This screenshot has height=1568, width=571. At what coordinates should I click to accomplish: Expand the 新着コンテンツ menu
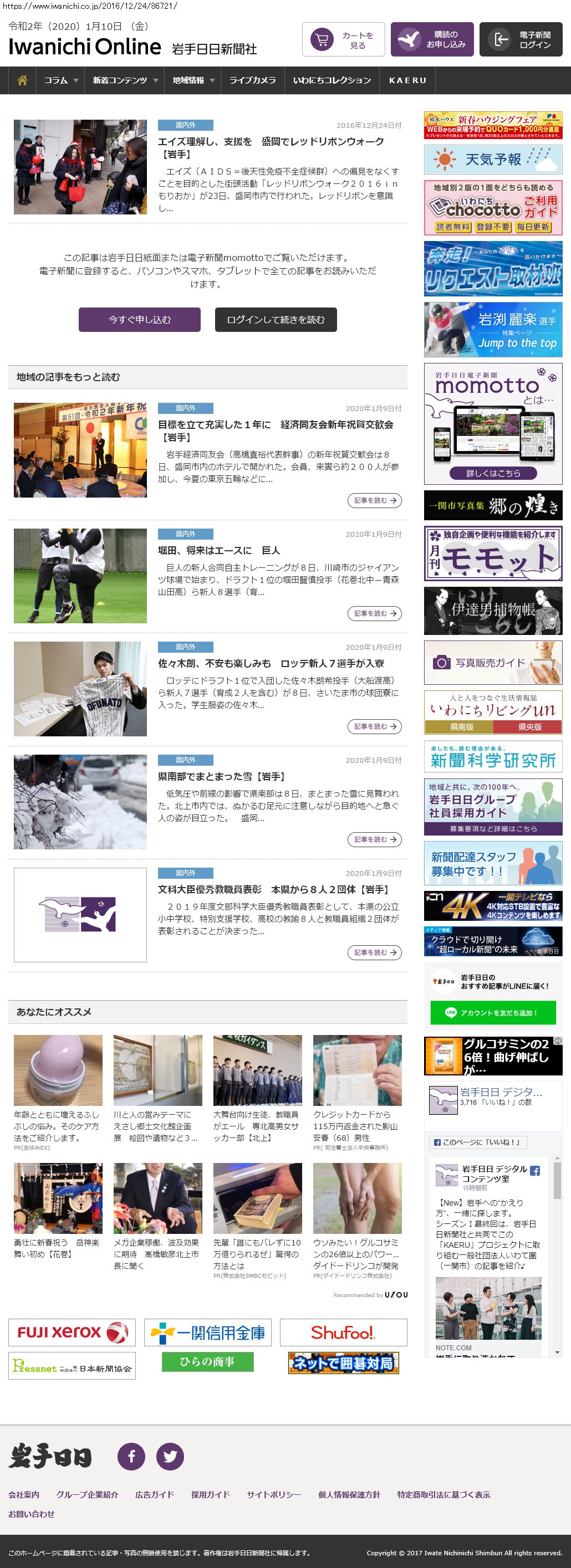click(x=125, y=80)
